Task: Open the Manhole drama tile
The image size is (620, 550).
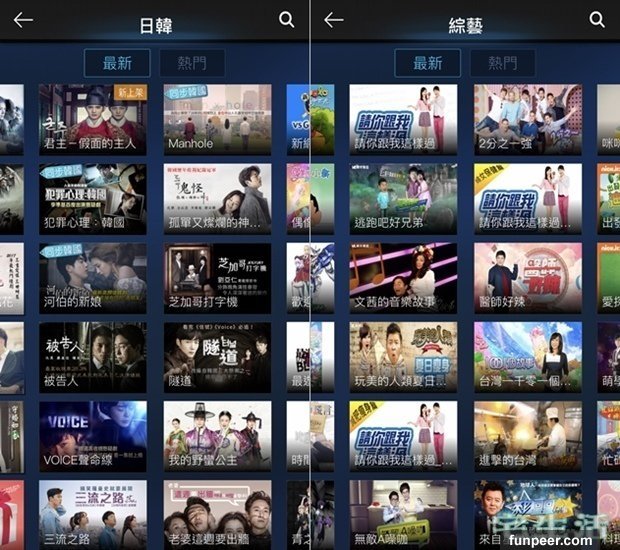Action: (x=217, y=116)
